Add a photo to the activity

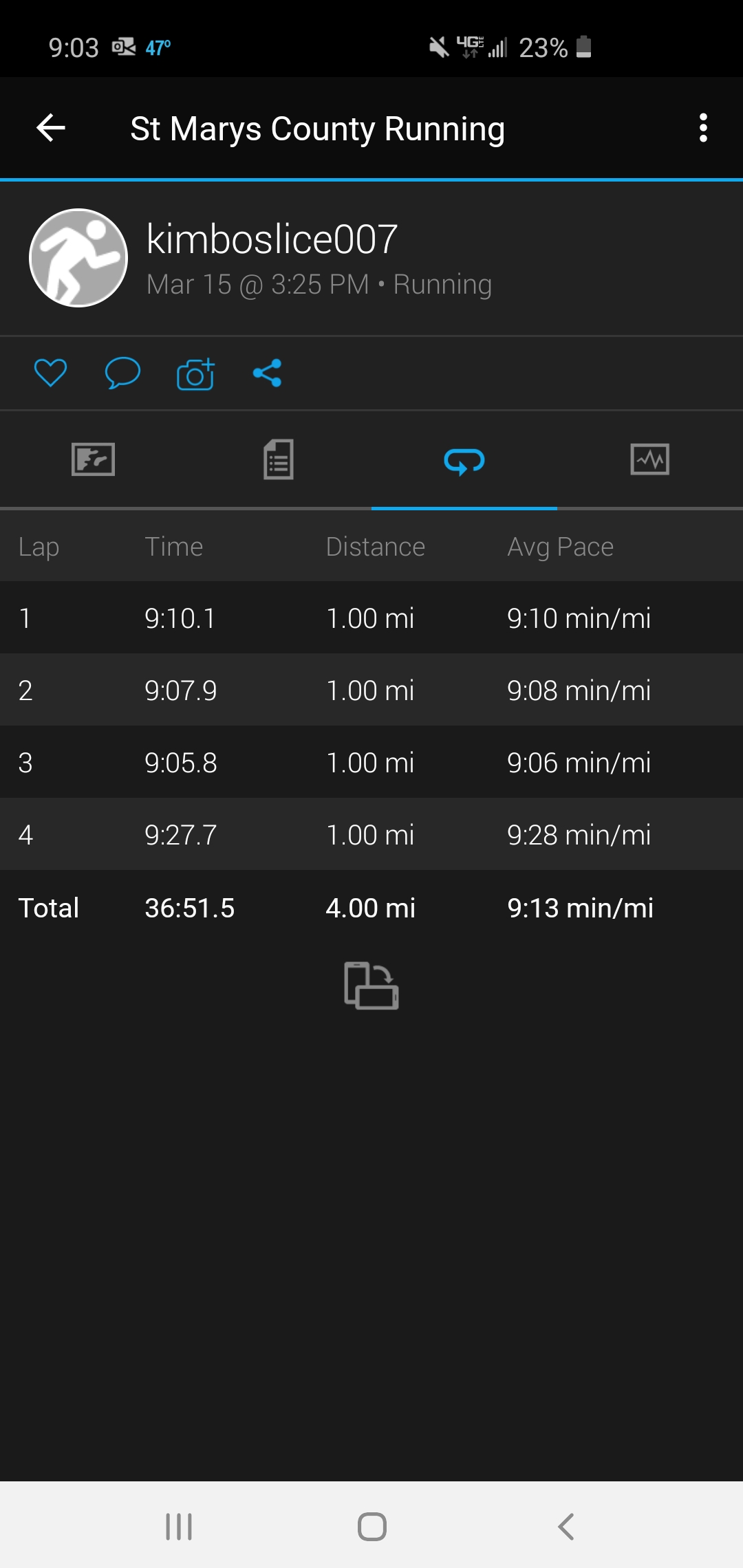tap(195, 374)
